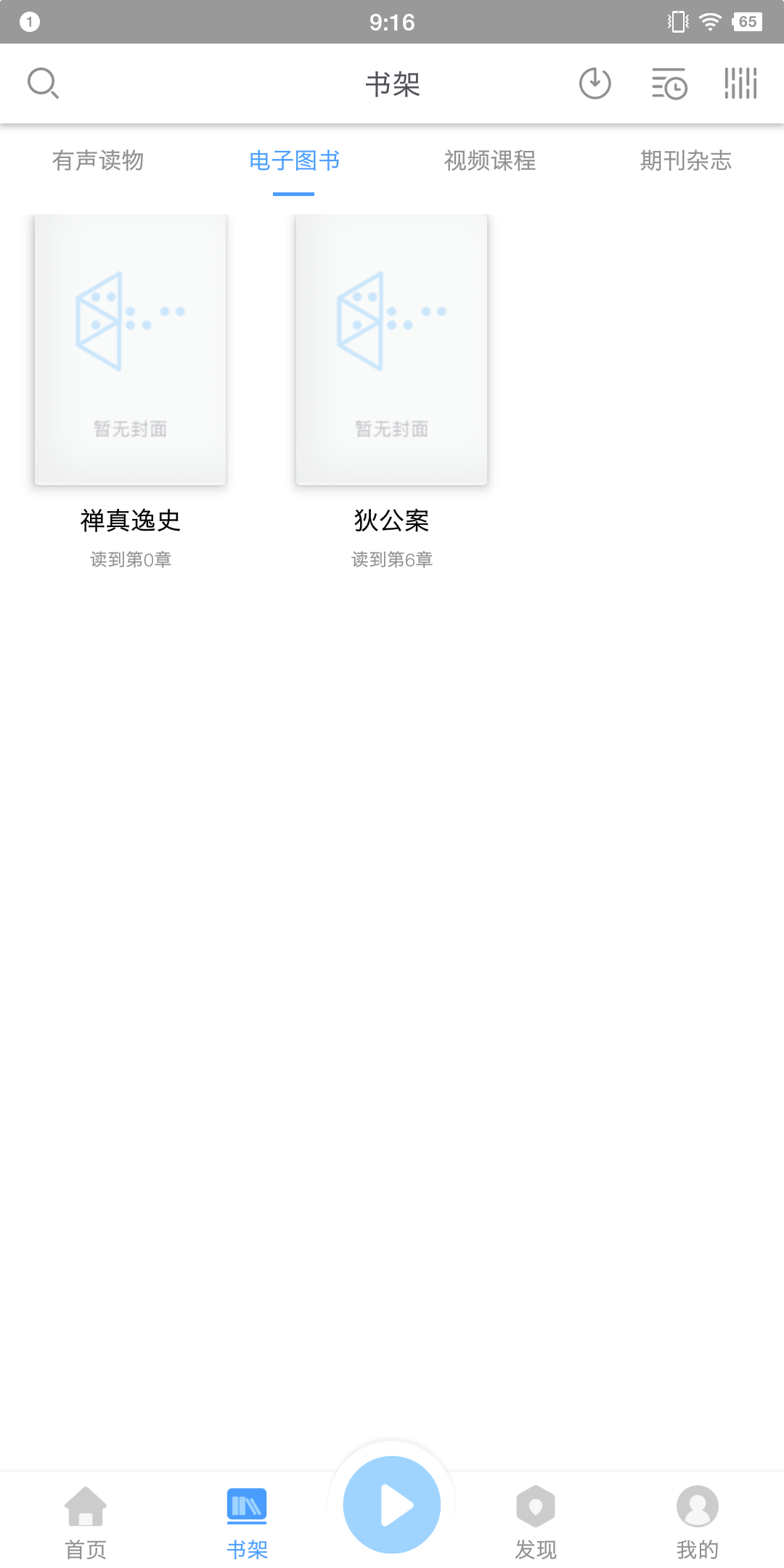This screenshot has height=1568, width=784.
Task: Tap the battery indicator in the status bar
Action: 748,21
